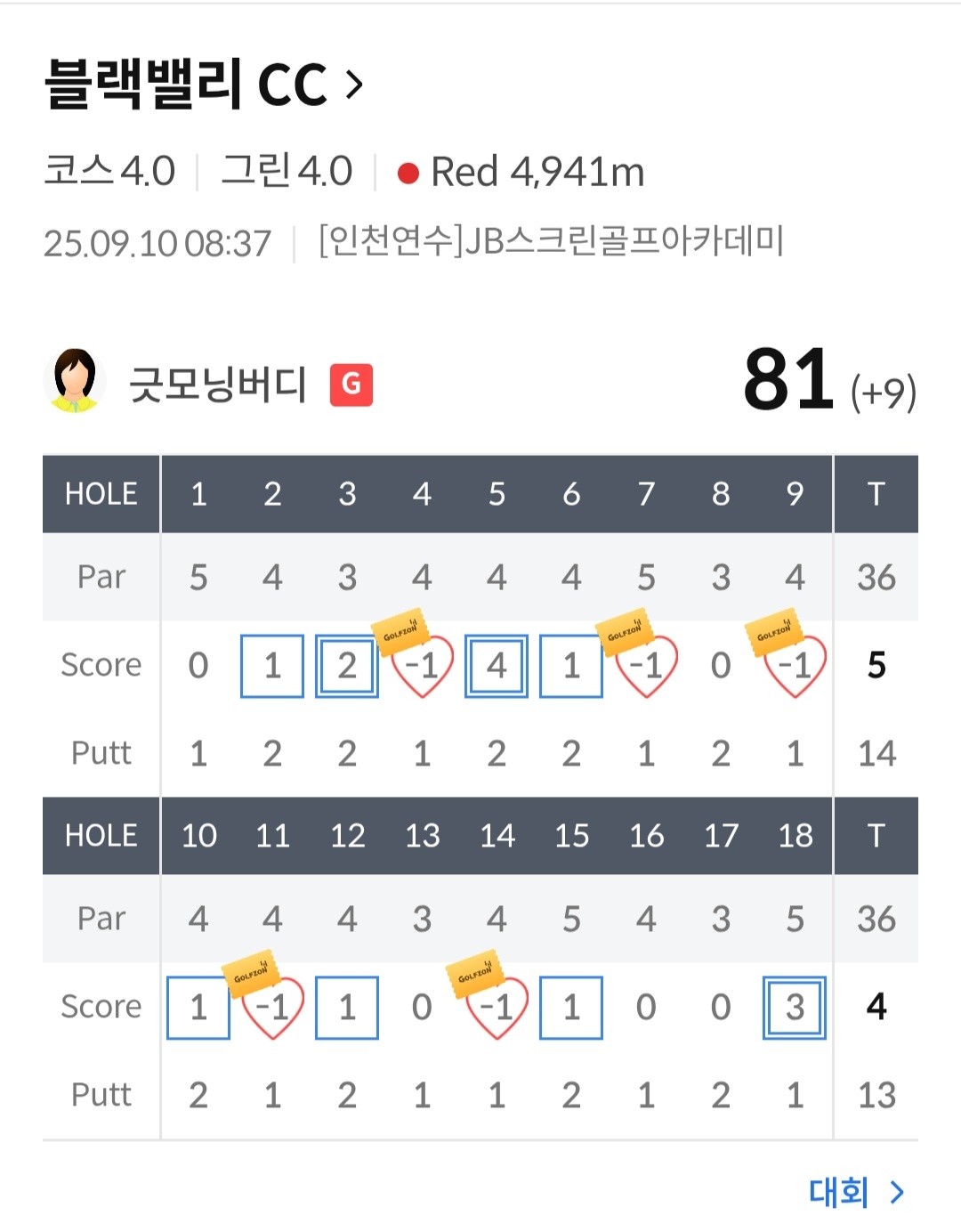Select the boxed eagle score on hole 3
Viewport: 961px width, 1232px height.
[345, 665]
